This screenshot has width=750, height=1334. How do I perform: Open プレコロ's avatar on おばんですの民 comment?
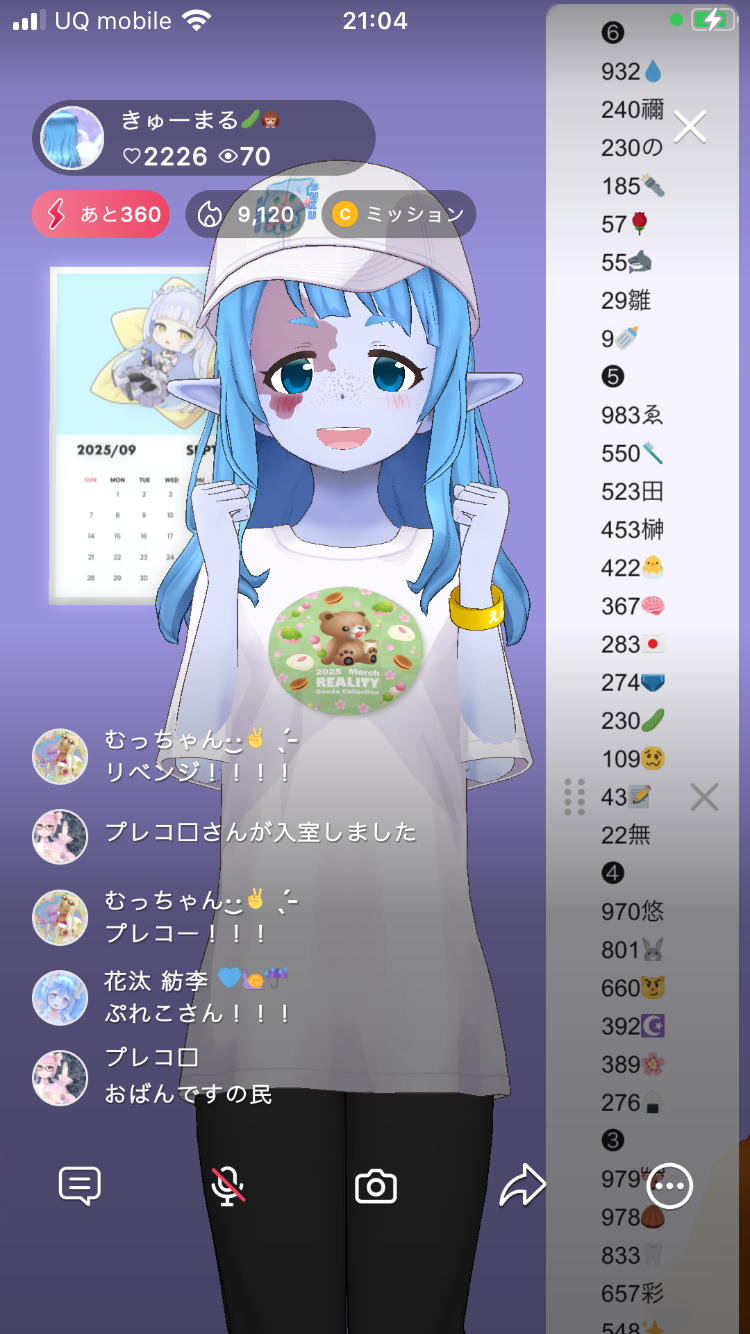click(60, 1077)
